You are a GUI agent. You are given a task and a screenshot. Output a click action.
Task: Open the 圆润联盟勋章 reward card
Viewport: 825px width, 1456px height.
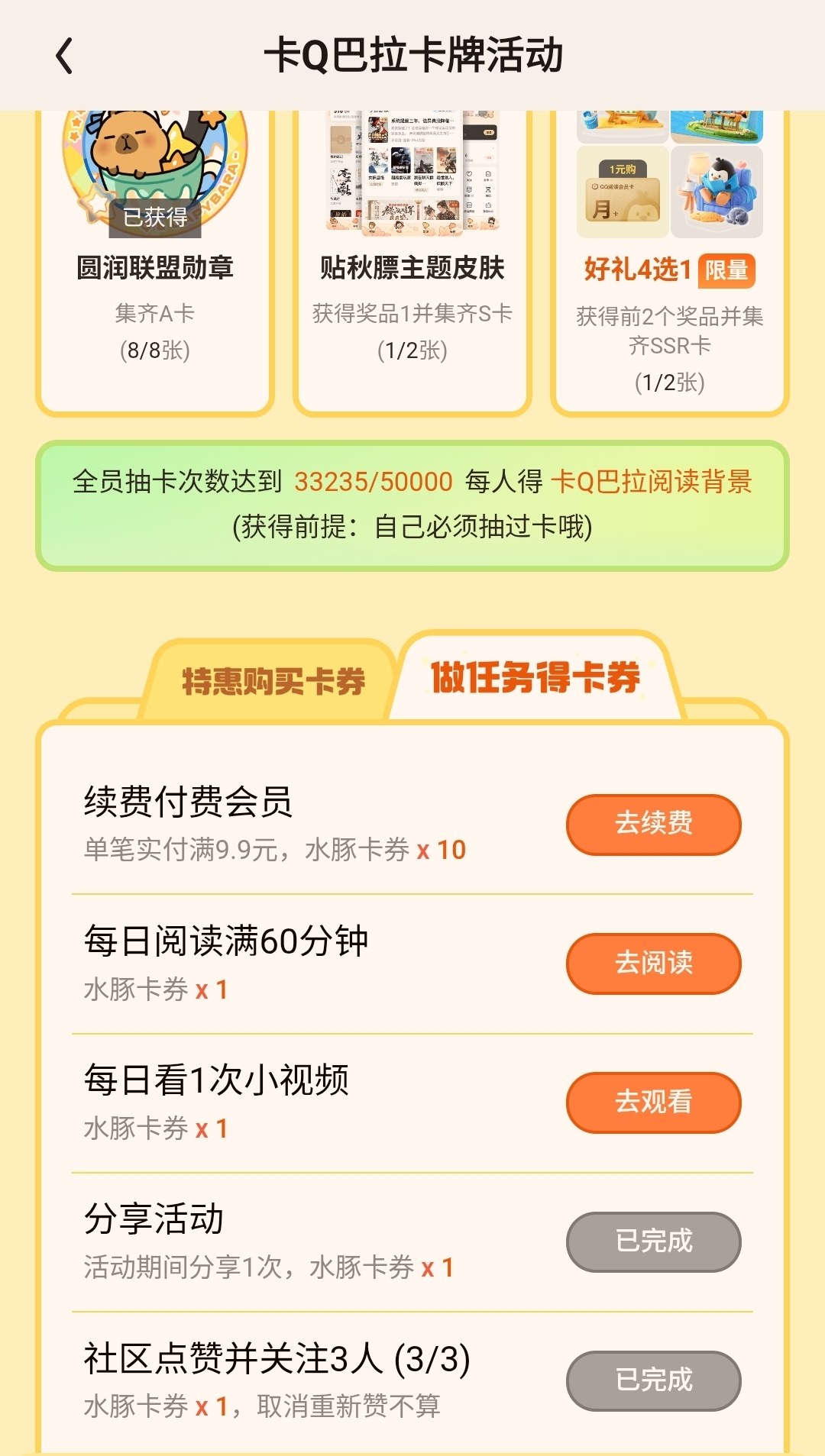155,260
